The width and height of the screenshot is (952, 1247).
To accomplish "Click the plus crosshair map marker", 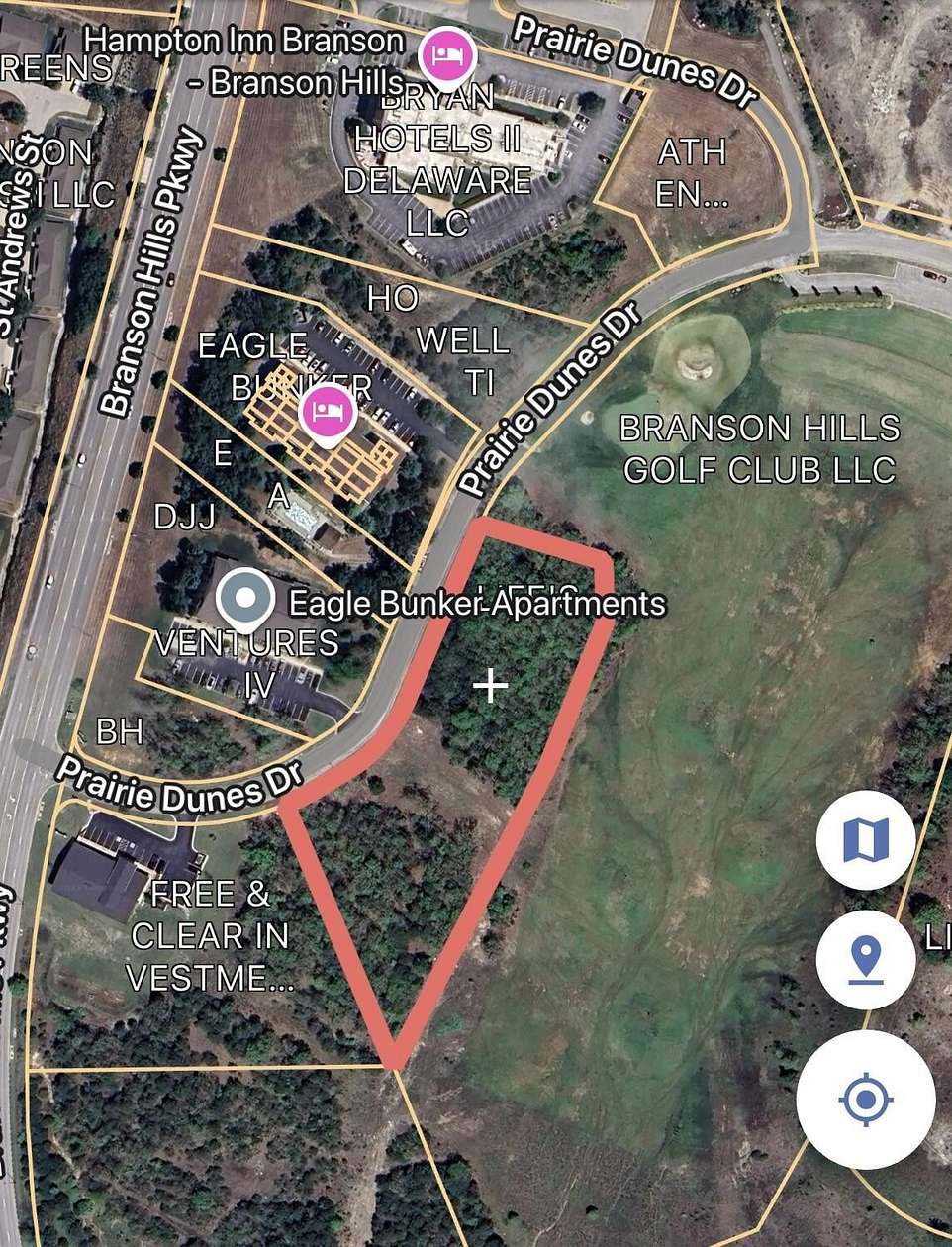I will pyautogui.click(x=490, y=685).
